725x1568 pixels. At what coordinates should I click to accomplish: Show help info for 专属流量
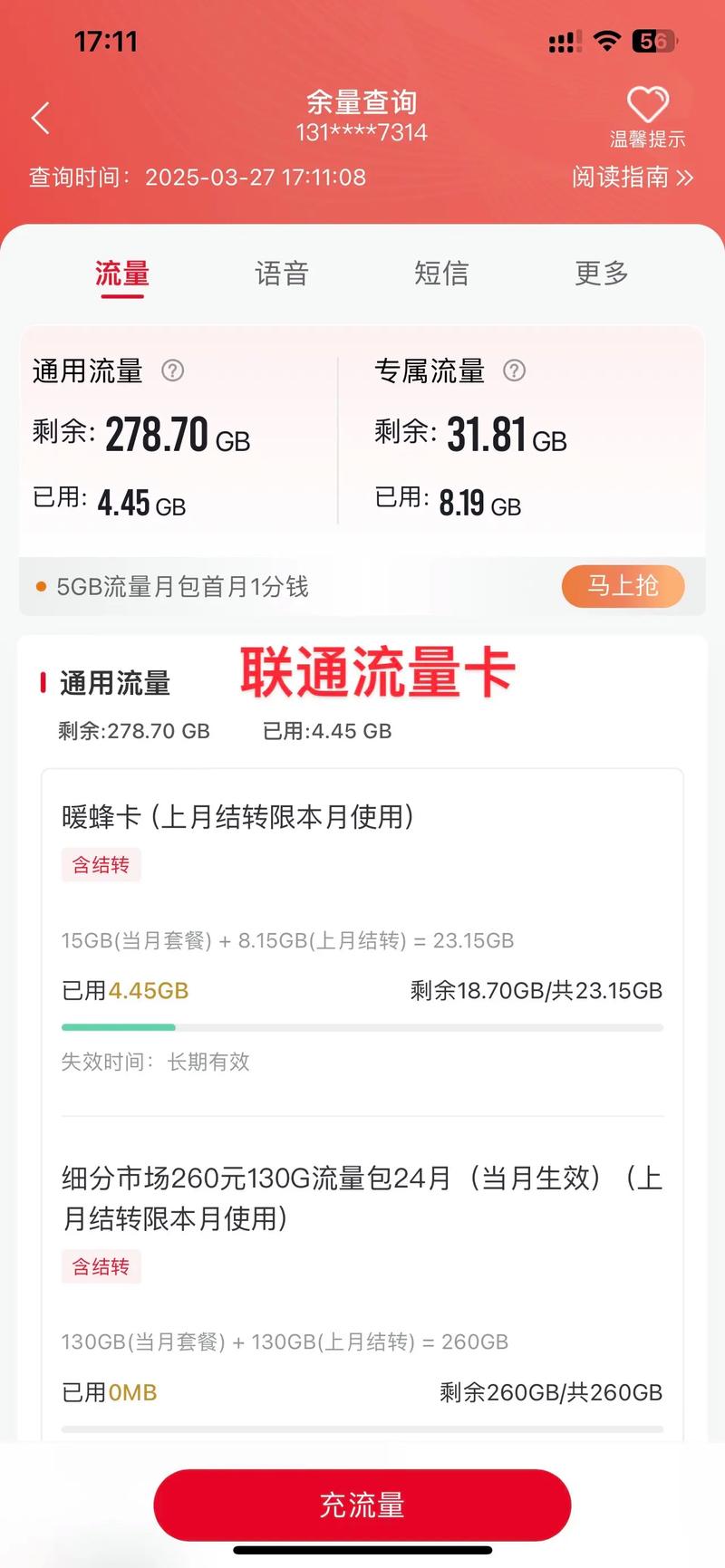pyautogui.click(x=514, y=370)
